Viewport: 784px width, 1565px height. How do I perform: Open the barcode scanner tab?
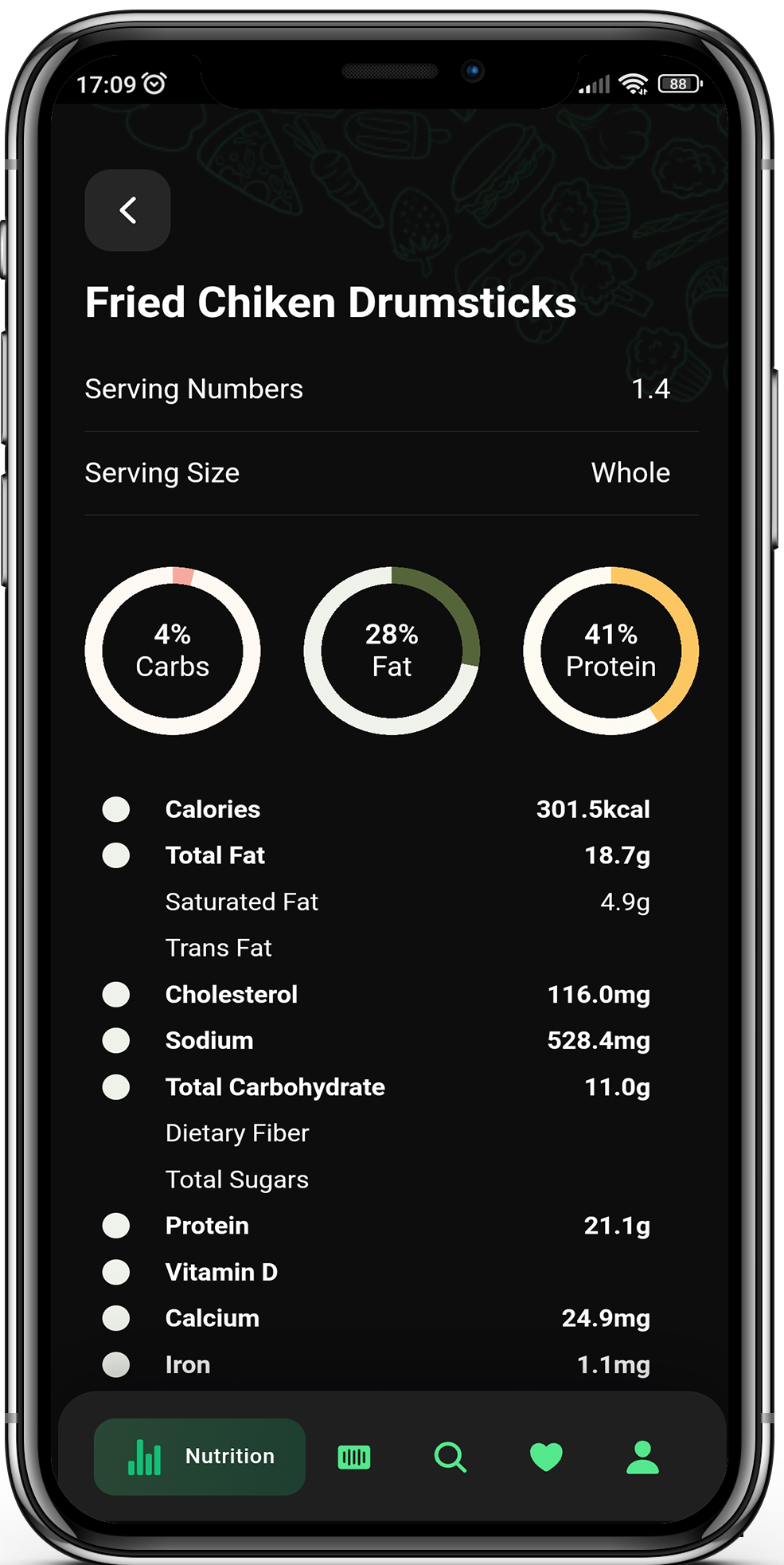pos(354,1457)
